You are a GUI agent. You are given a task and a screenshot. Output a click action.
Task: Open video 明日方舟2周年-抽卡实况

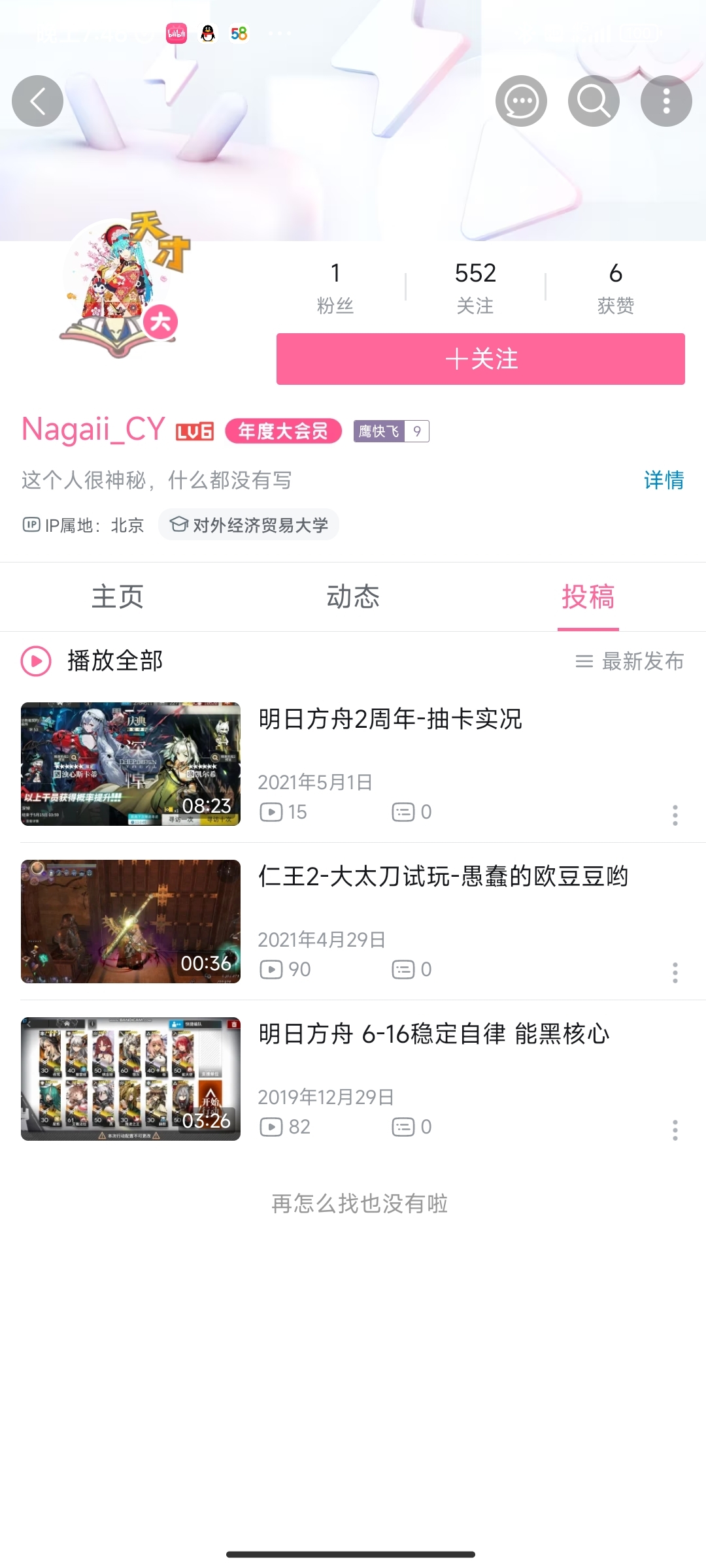point(390,719)
